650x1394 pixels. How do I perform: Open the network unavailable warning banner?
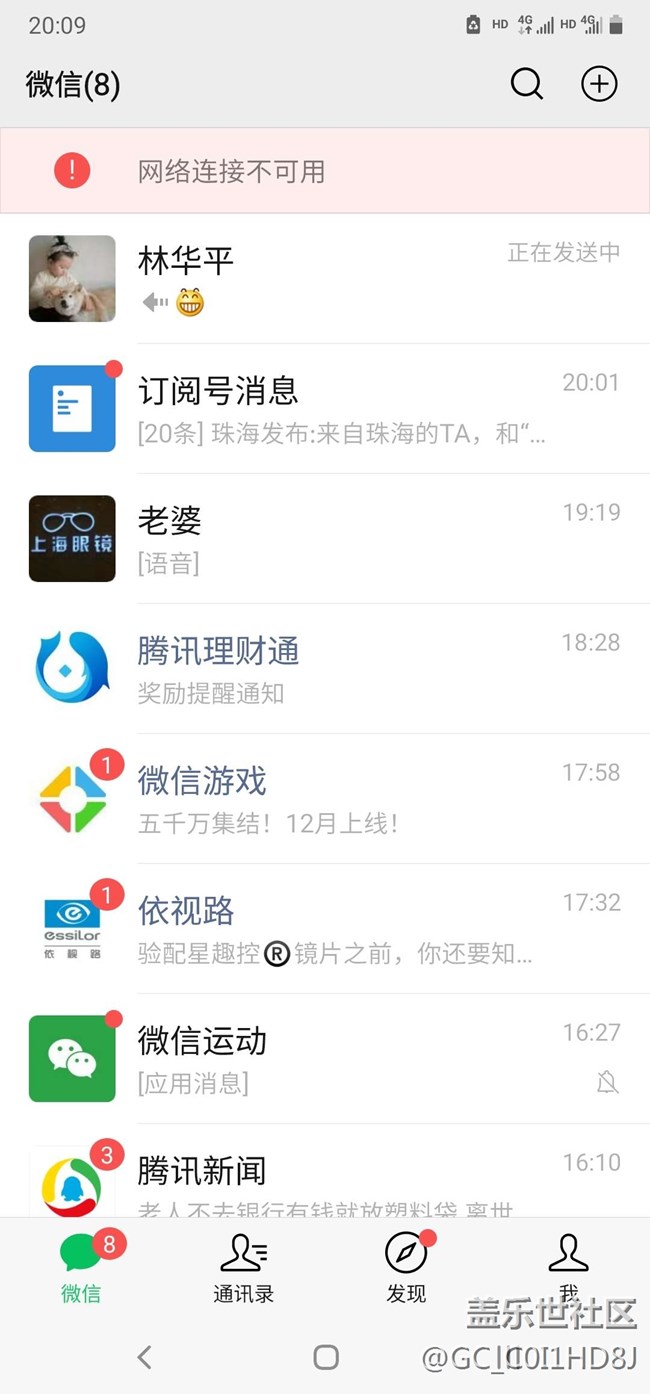click(325, 171)
